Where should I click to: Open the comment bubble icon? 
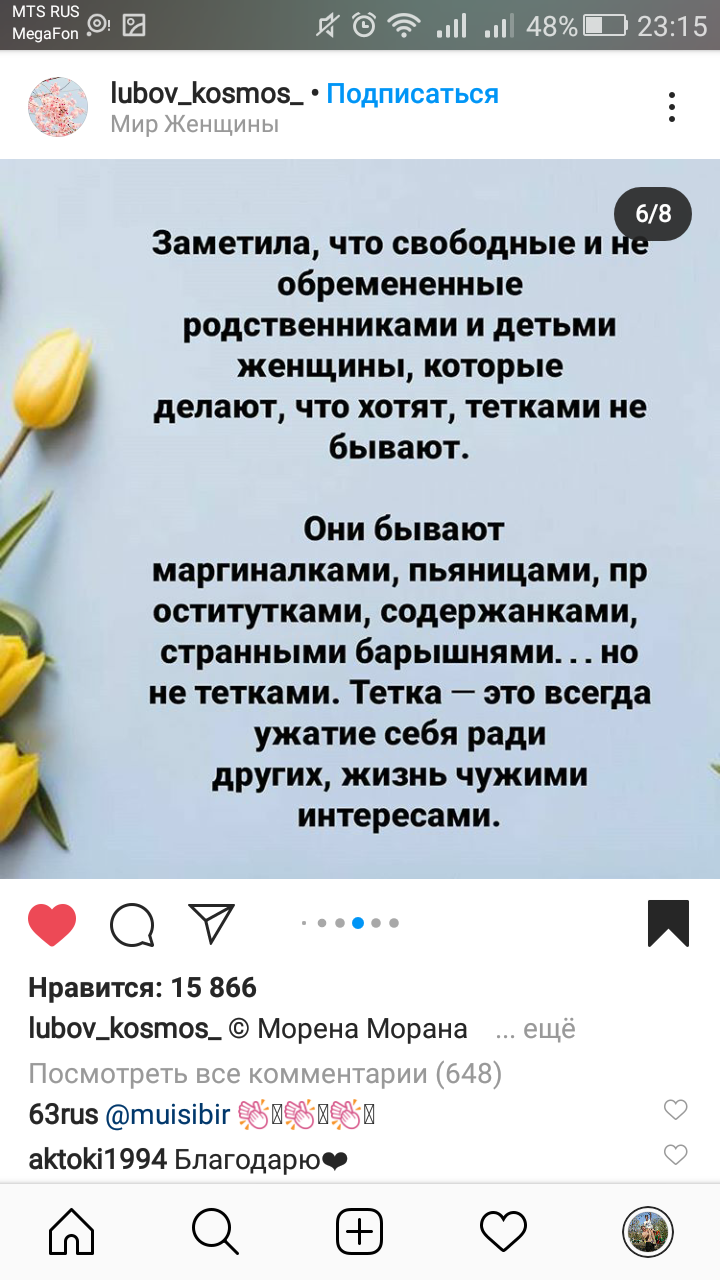[132, 924]
